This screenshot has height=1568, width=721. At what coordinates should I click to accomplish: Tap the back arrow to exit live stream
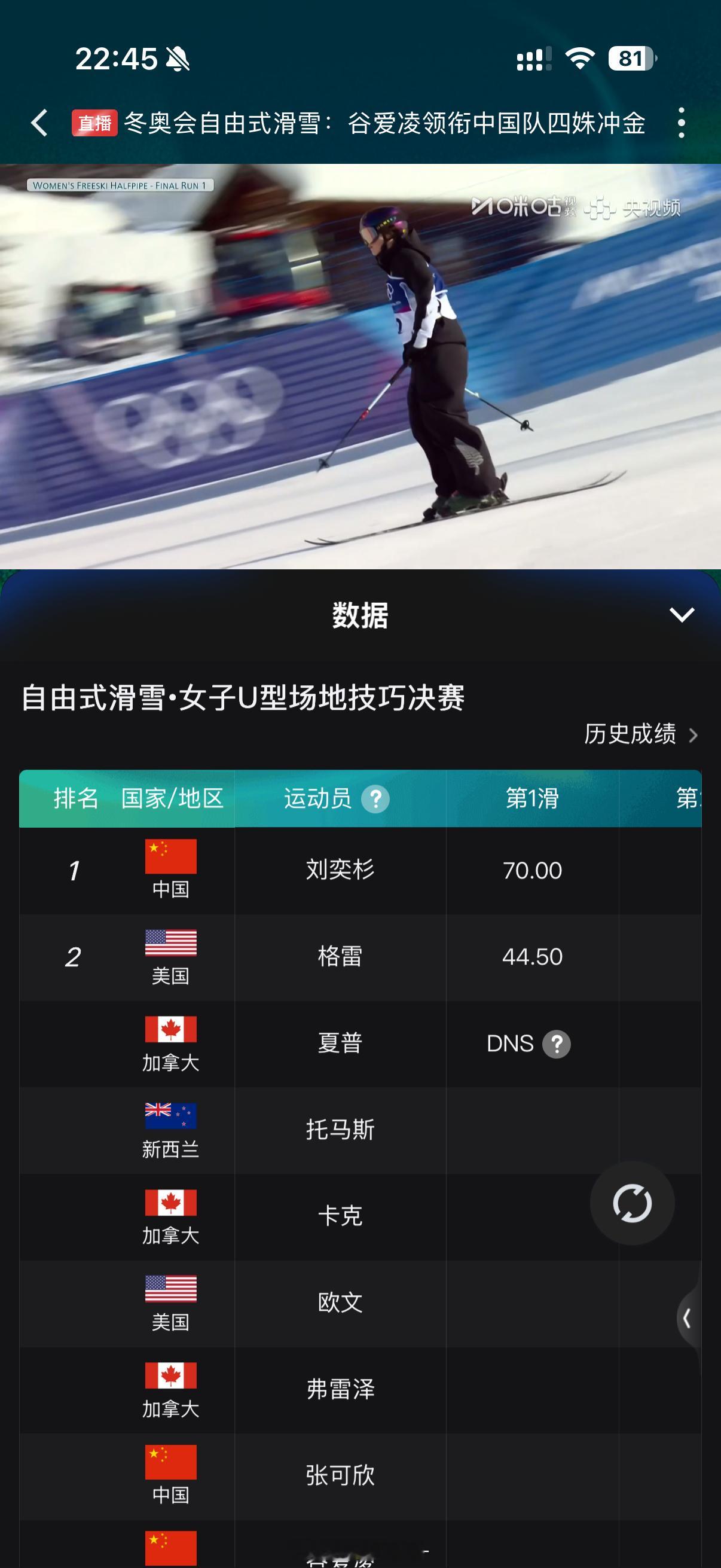[x=39, y=124]
